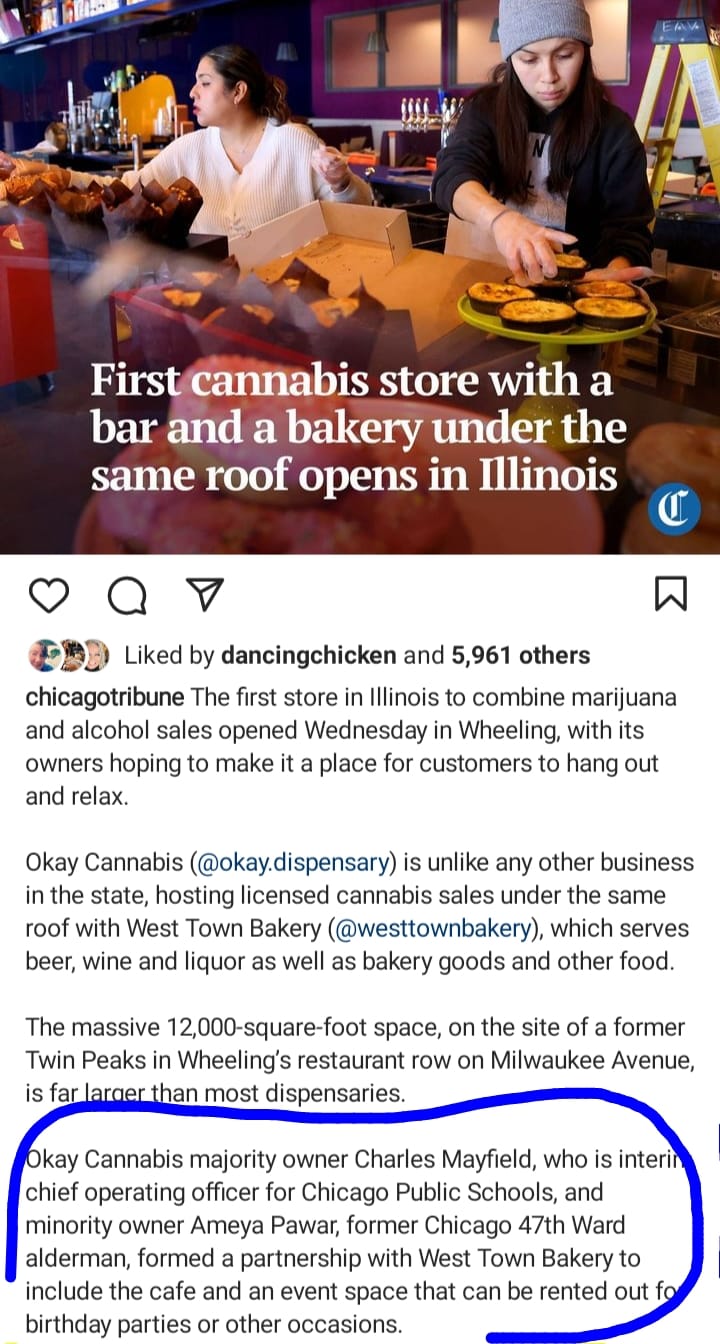Open the chicagotribune profile from the caption
Viewport: 720px width, 1344px height.
click(x=104, y=697)
